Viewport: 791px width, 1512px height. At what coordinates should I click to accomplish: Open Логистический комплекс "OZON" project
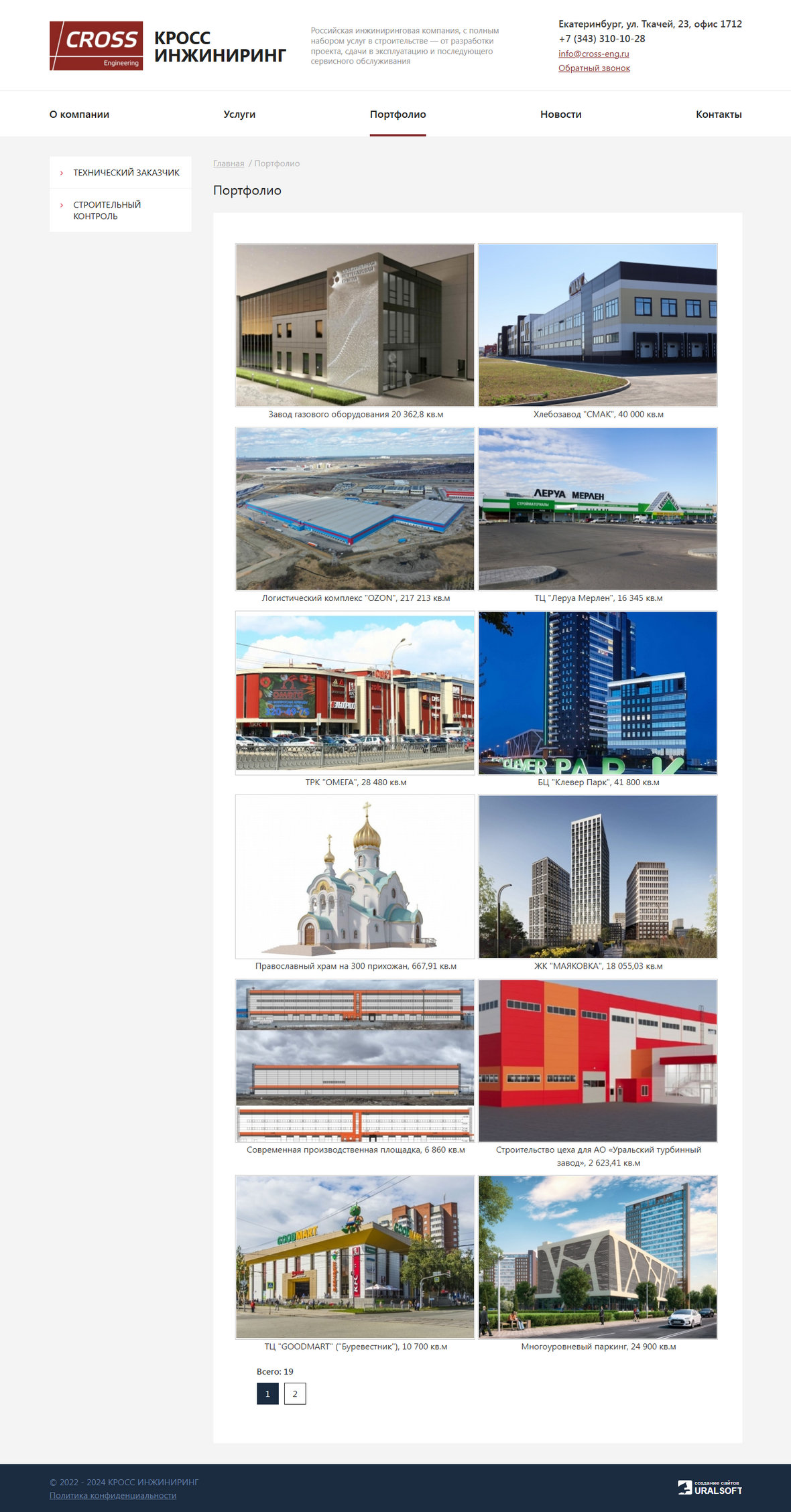(355, 509)
